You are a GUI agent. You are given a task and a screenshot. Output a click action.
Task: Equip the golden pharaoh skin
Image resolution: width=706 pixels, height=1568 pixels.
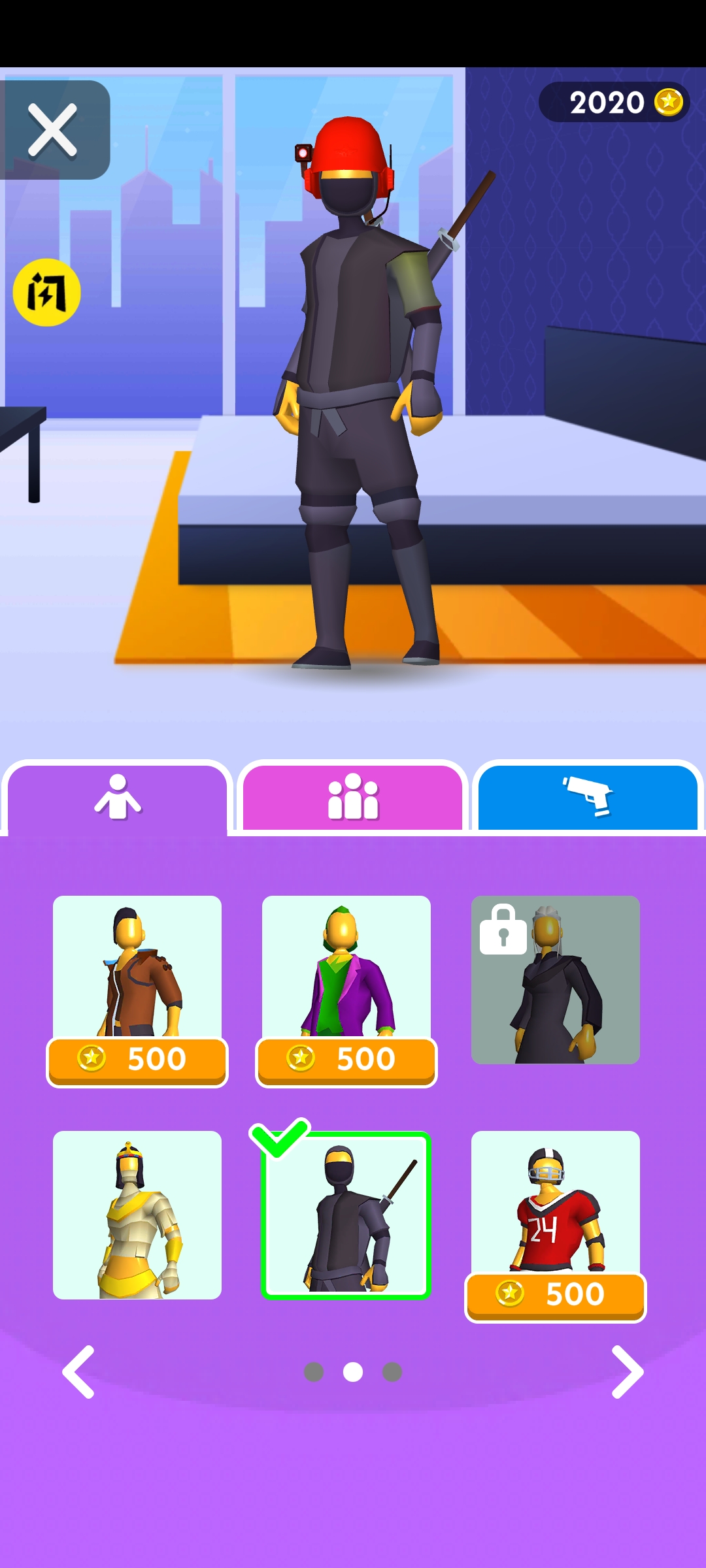(137, 1215)
